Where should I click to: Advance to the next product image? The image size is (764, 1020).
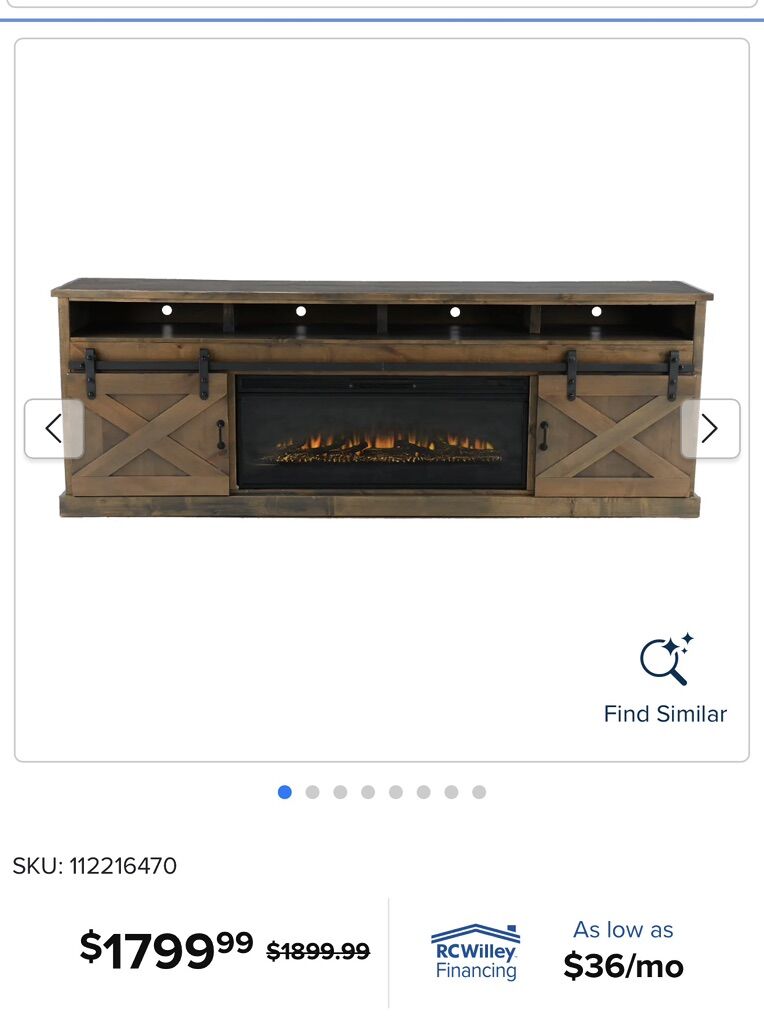(x=710, y=429)
